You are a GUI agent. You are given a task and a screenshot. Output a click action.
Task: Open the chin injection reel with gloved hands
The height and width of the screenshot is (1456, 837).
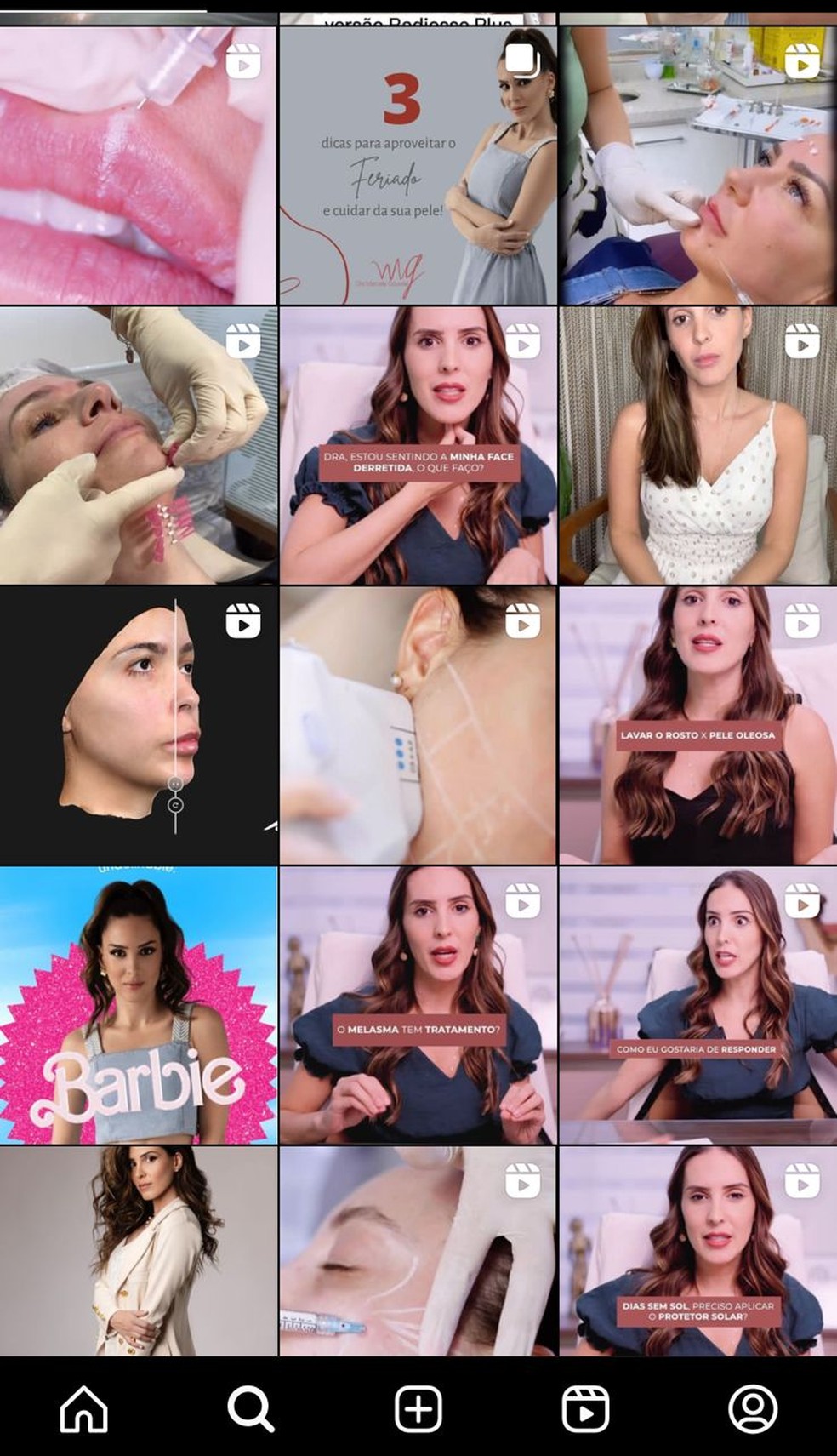tap(139, 445)
